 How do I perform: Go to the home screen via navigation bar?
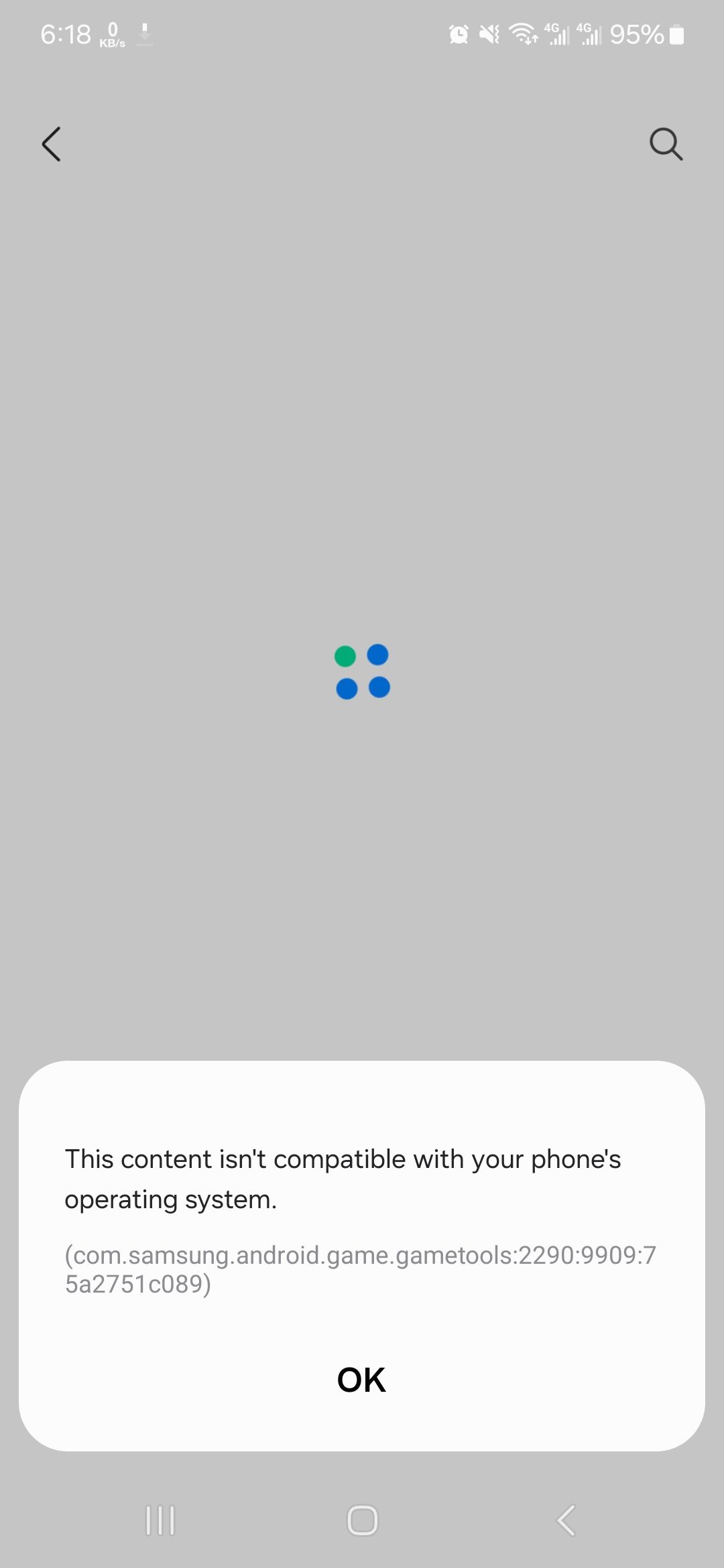[362, 1520]
